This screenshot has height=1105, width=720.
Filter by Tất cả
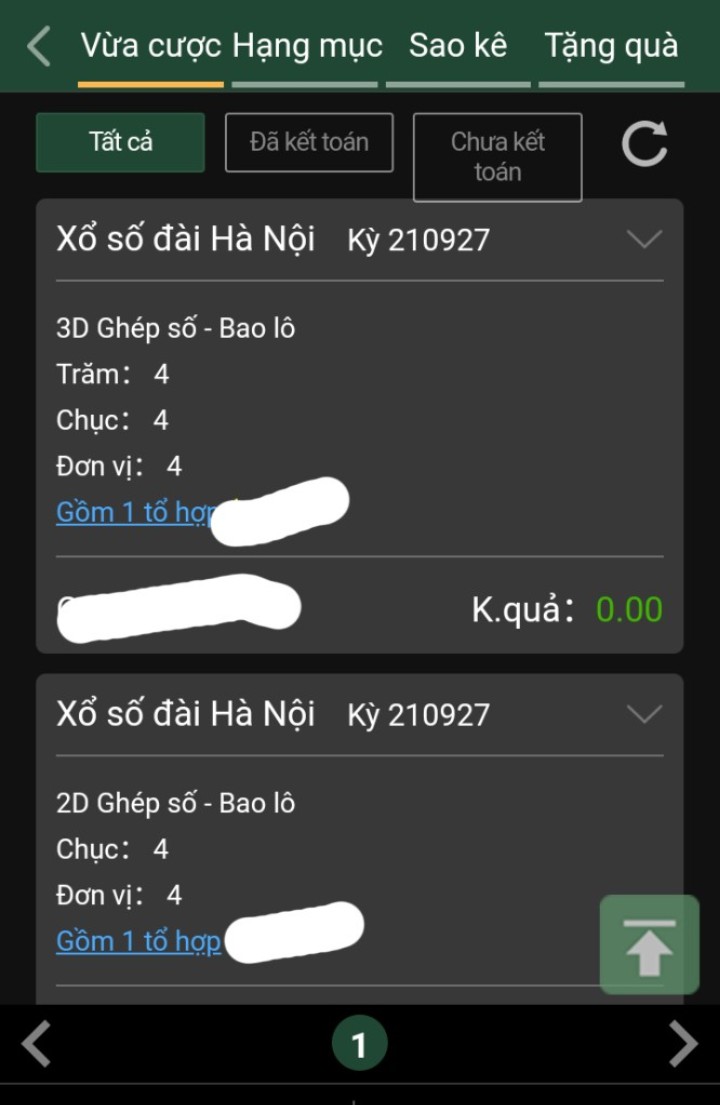tap(120, 142)
